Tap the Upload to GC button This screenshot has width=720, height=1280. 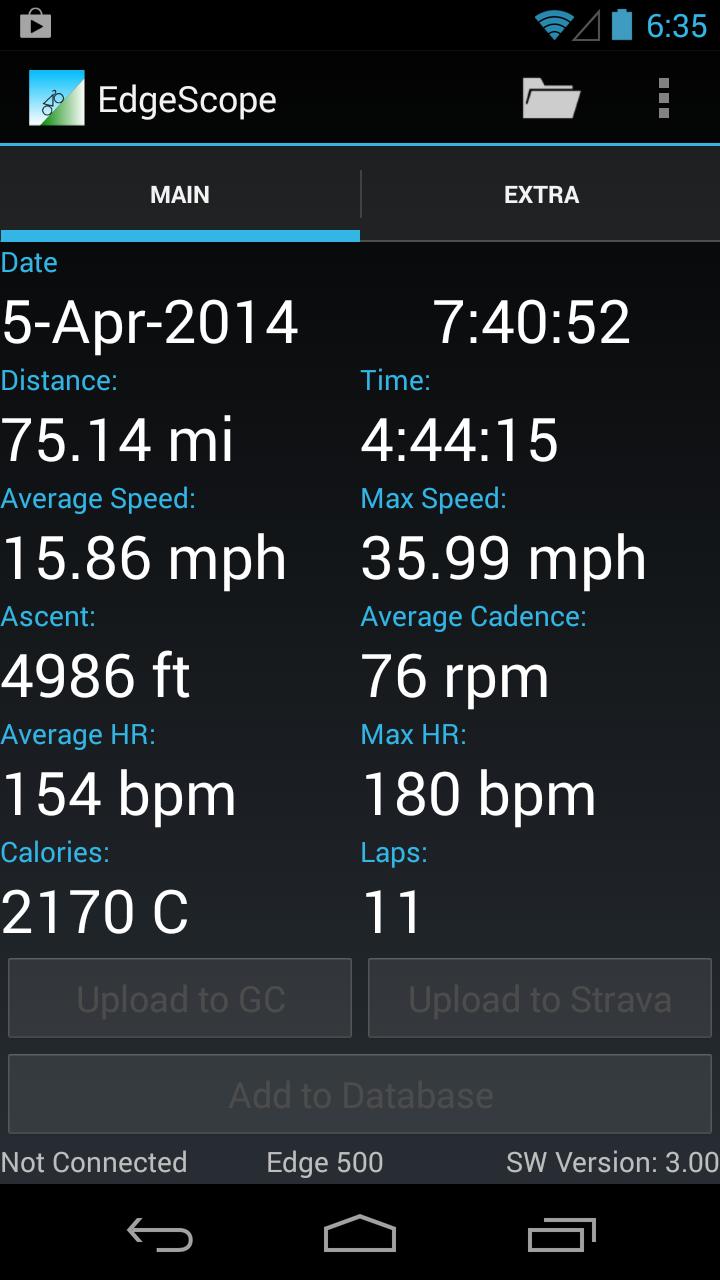point(180,998)
